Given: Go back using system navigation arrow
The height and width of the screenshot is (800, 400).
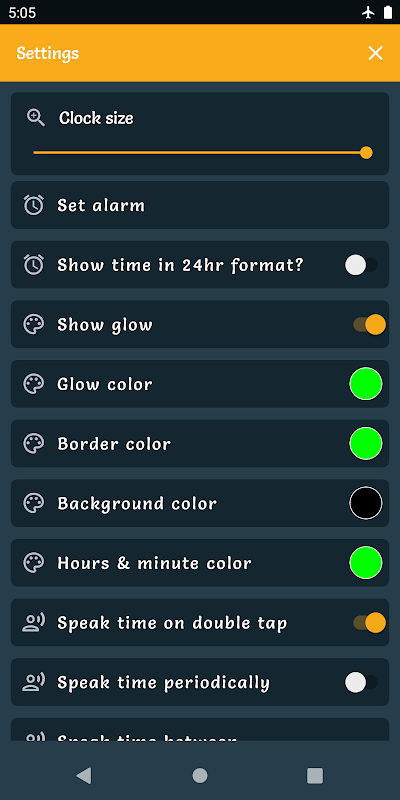Looking at the screenshot, I should (x=84, y=776).
